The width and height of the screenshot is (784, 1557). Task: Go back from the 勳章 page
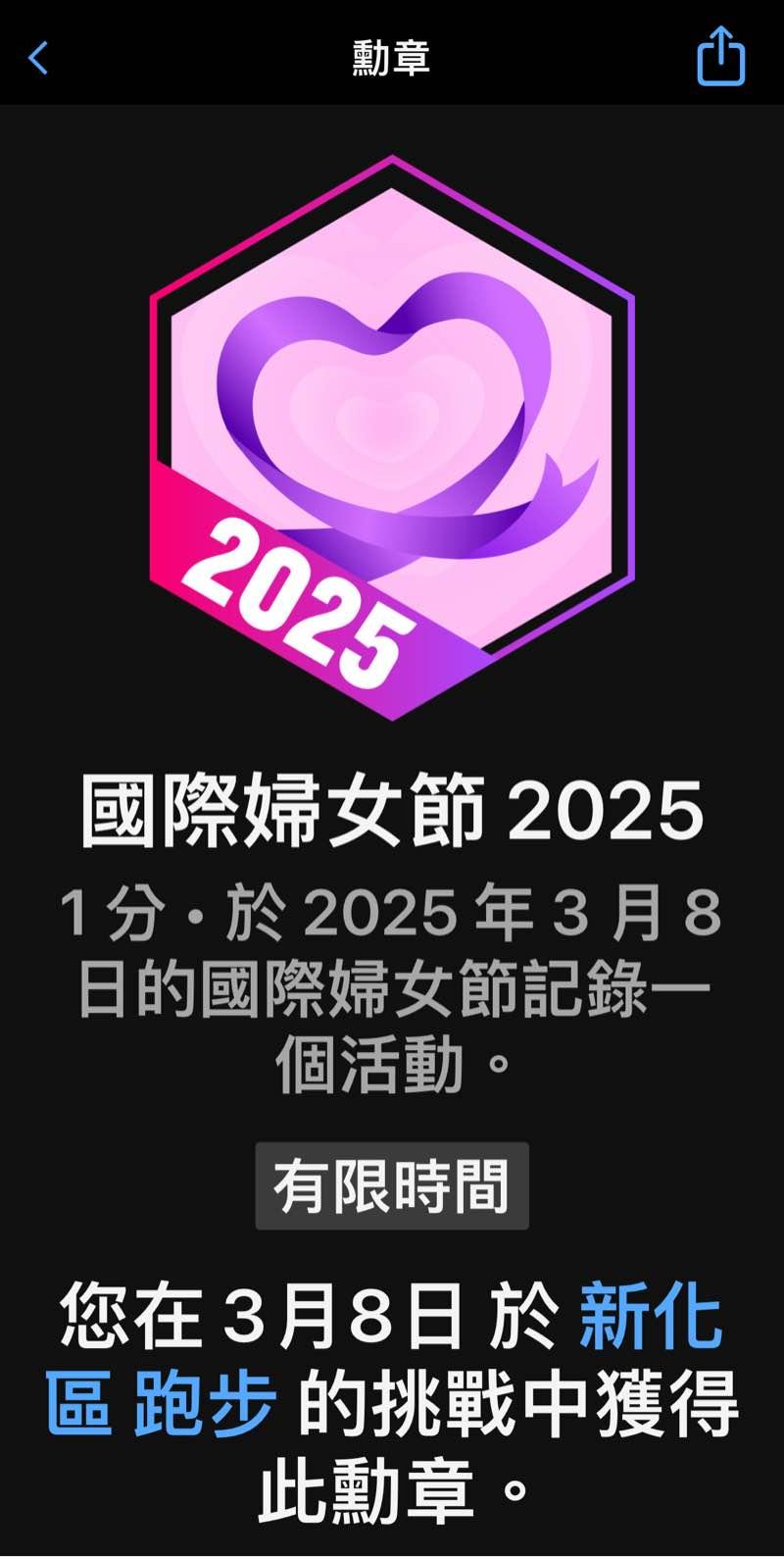[38, 58]
